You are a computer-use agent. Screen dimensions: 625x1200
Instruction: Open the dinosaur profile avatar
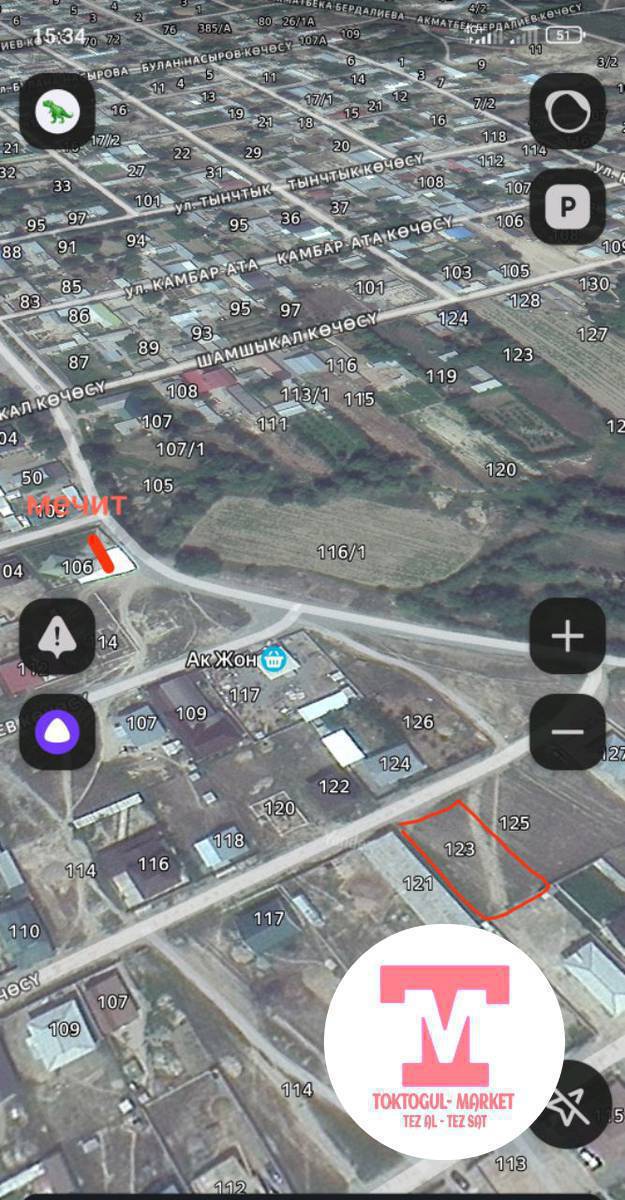[57, 112]
